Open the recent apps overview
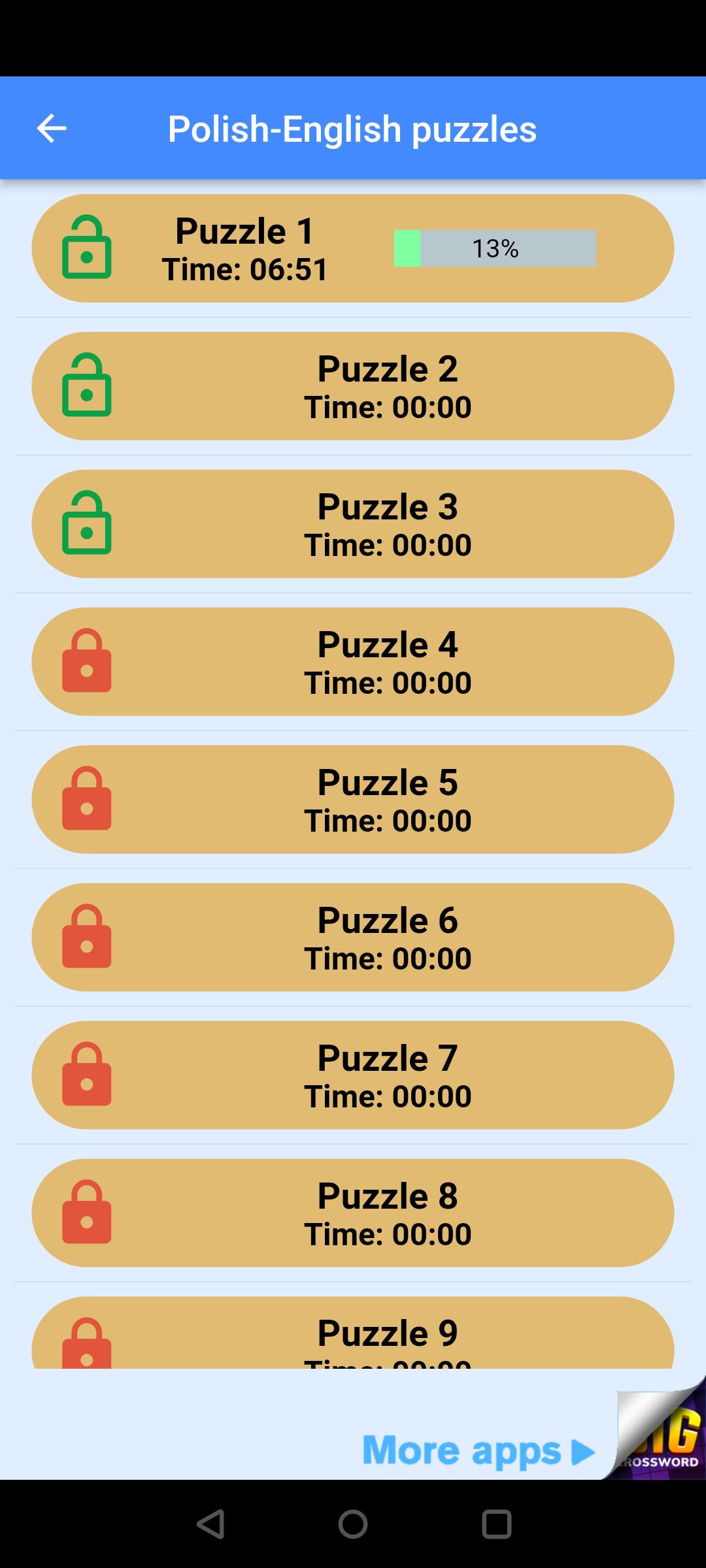 click(496, 1524)
